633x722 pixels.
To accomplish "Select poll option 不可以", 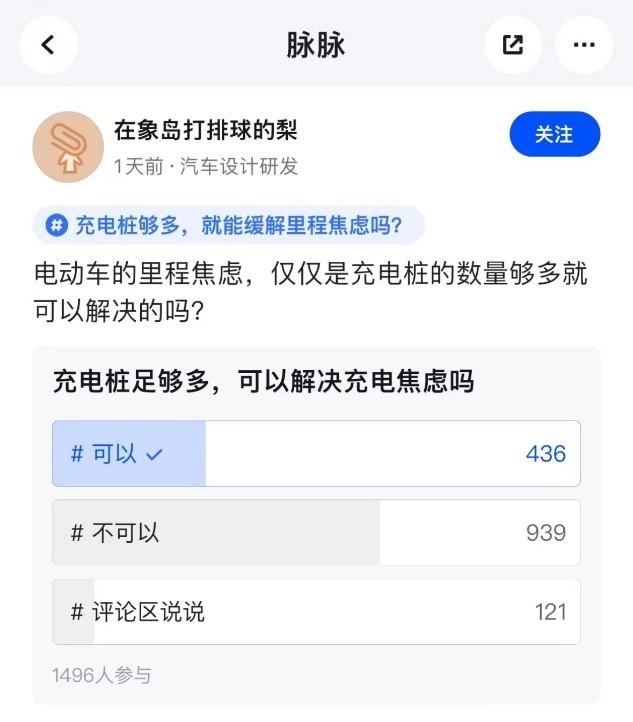I will point(316,533).
